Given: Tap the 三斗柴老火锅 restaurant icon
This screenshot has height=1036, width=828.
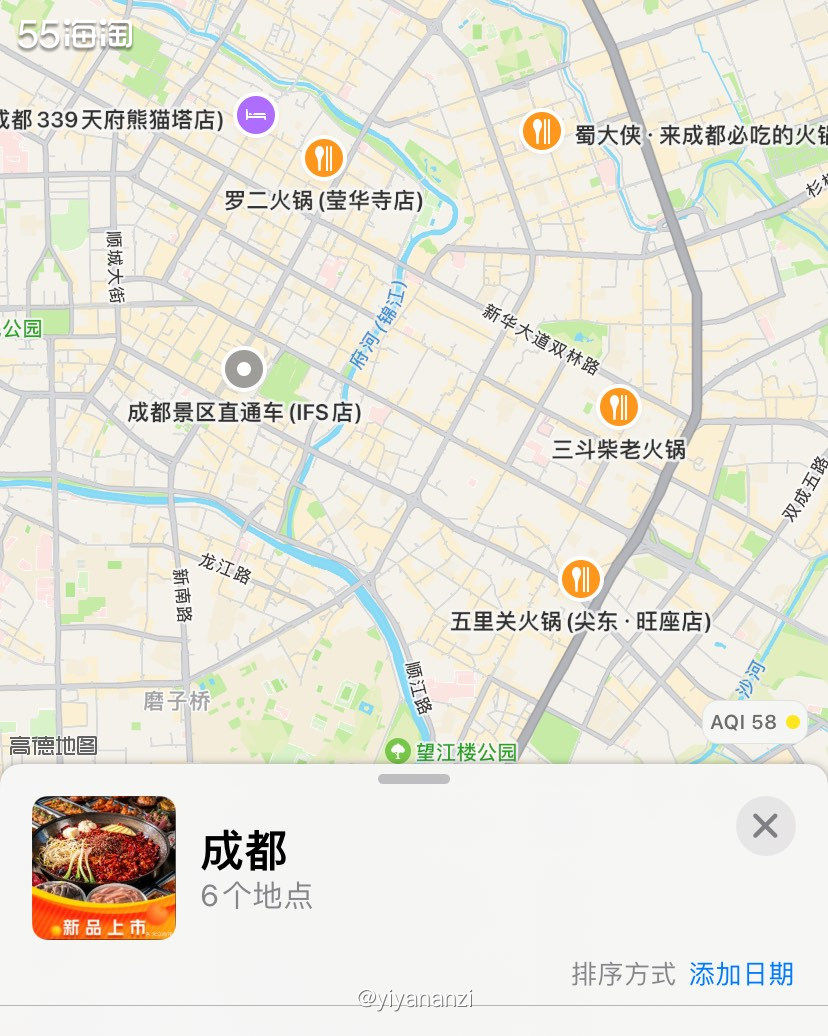Looking at the screenshot, I should coord(620,407).
